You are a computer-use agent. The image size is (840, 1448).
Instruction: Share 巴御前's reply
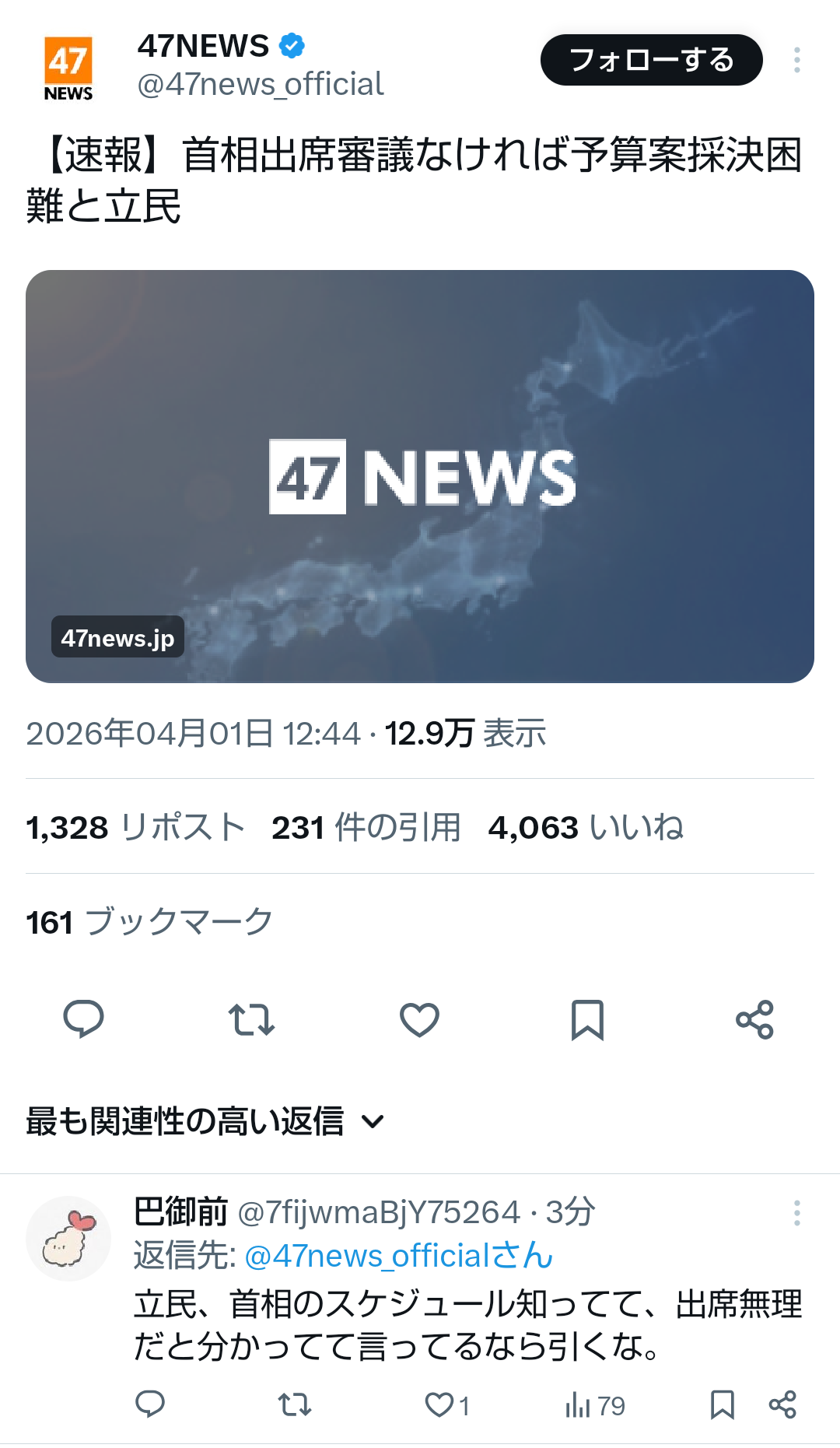pos(782,1404)
